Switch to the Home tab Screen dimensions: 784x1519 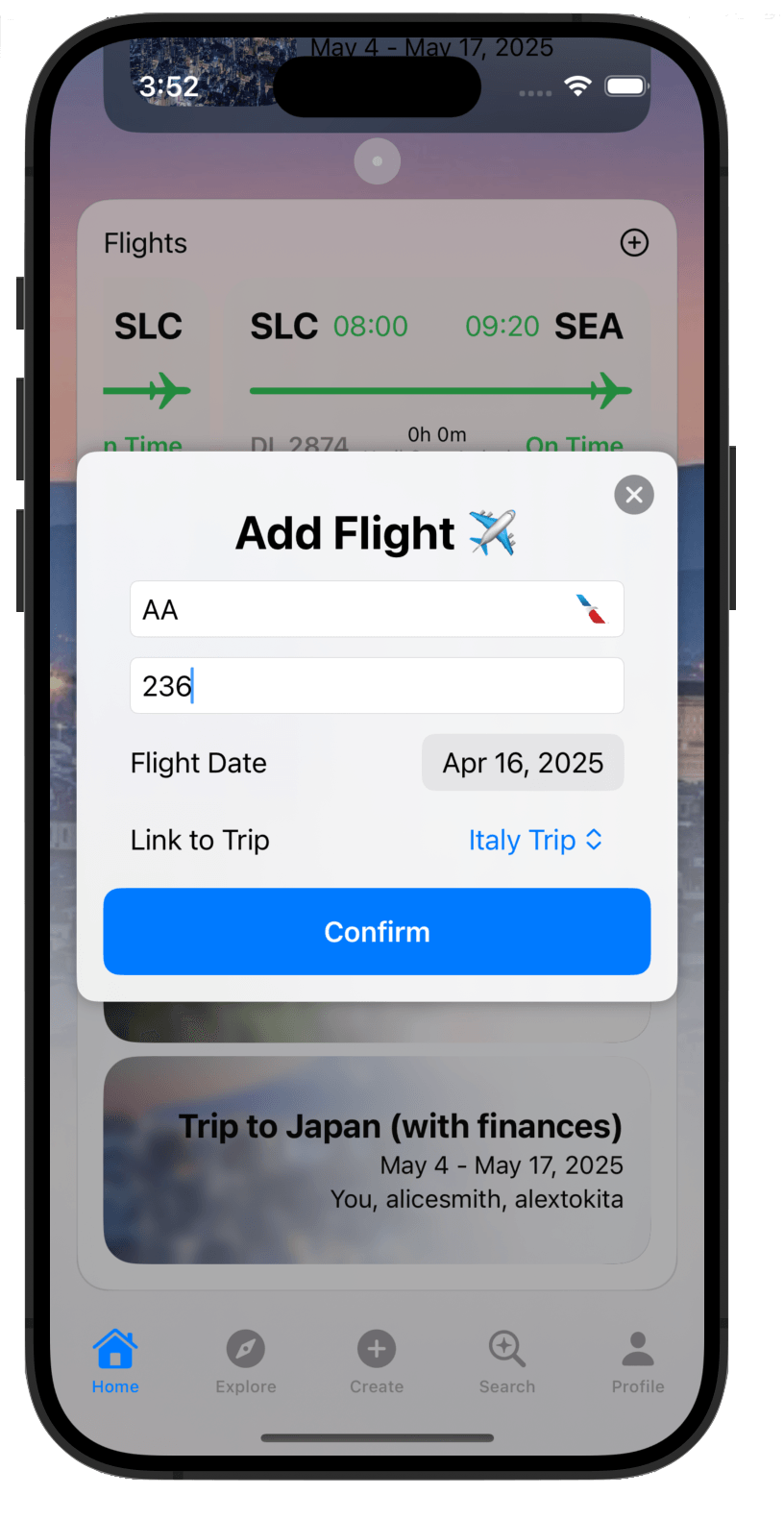[115, 1361]
